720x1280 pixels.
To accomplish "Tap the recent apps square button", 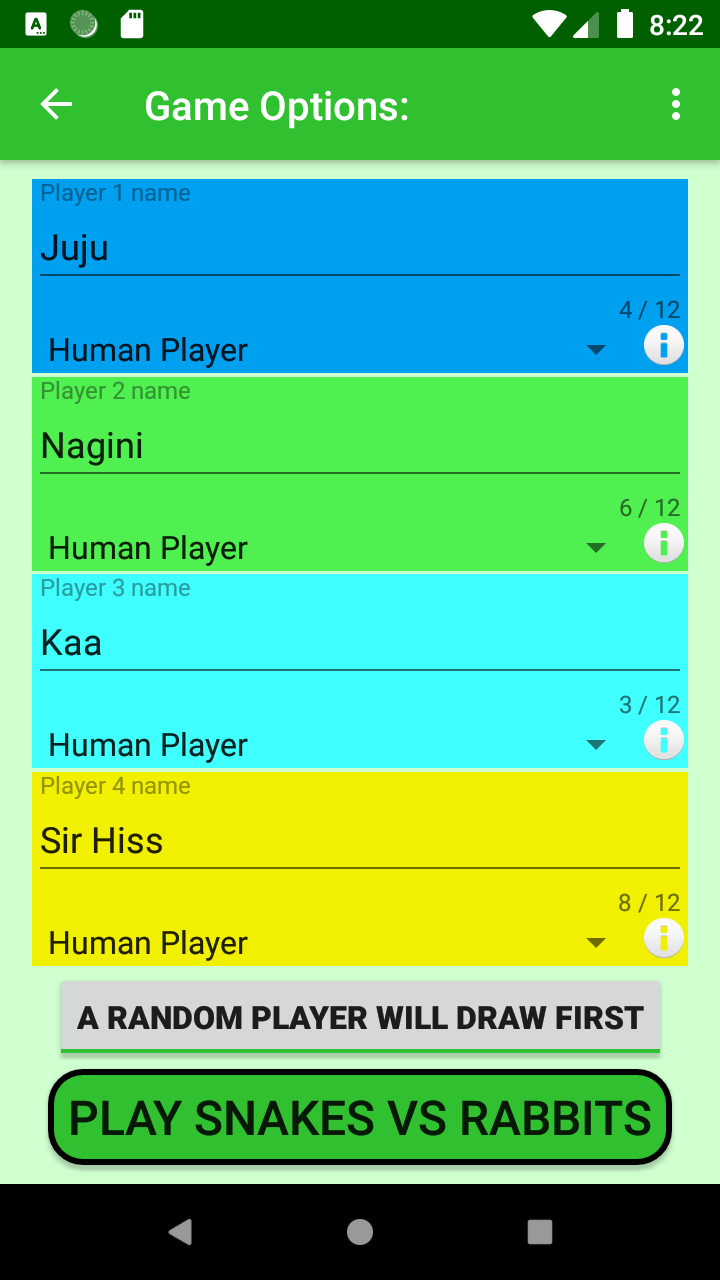I will pos(540,1232).
